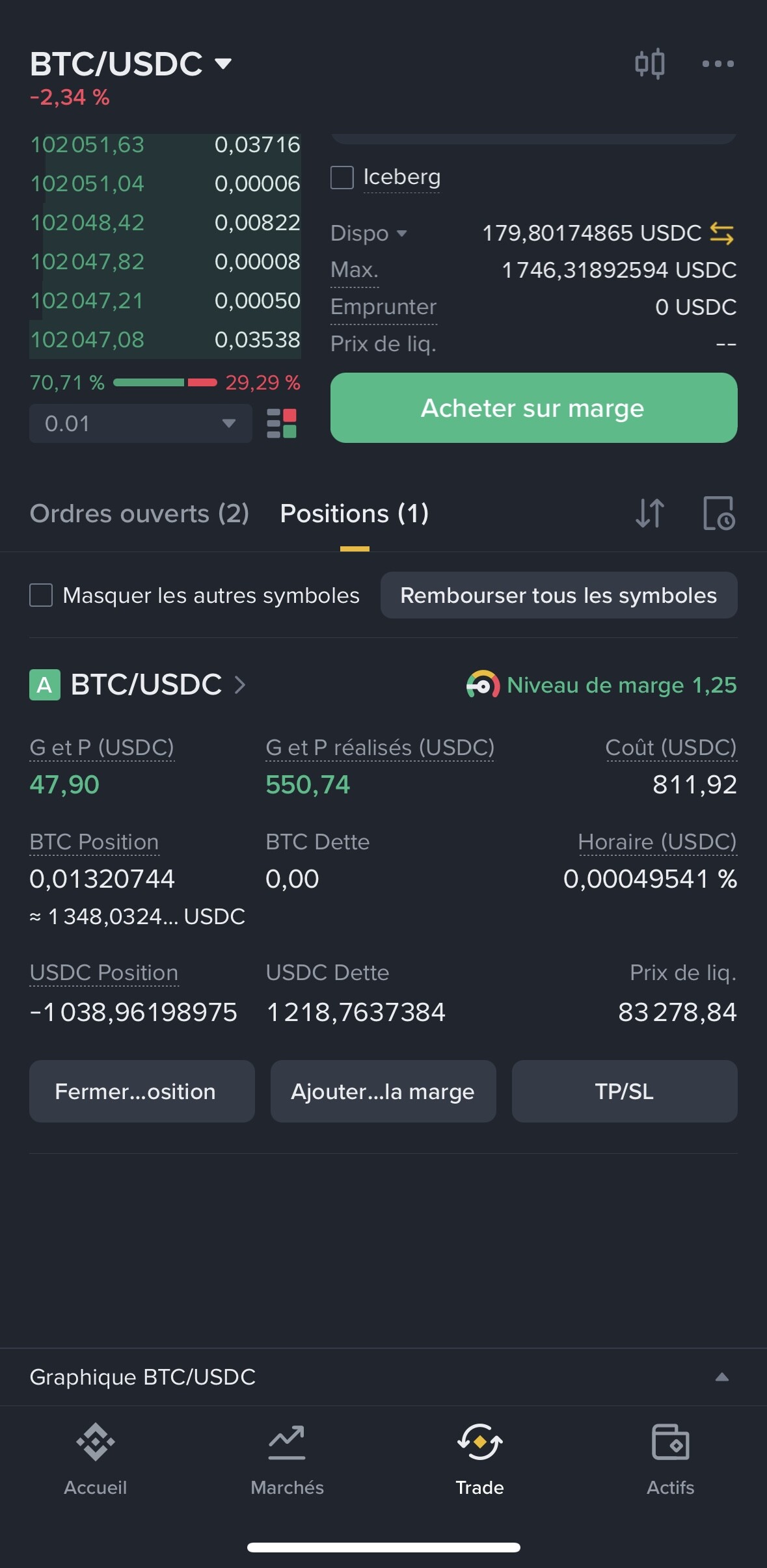The image size is (767, 1568).
Task: Switch to the Ordres ouverts tab
Action: click(139, 514)
